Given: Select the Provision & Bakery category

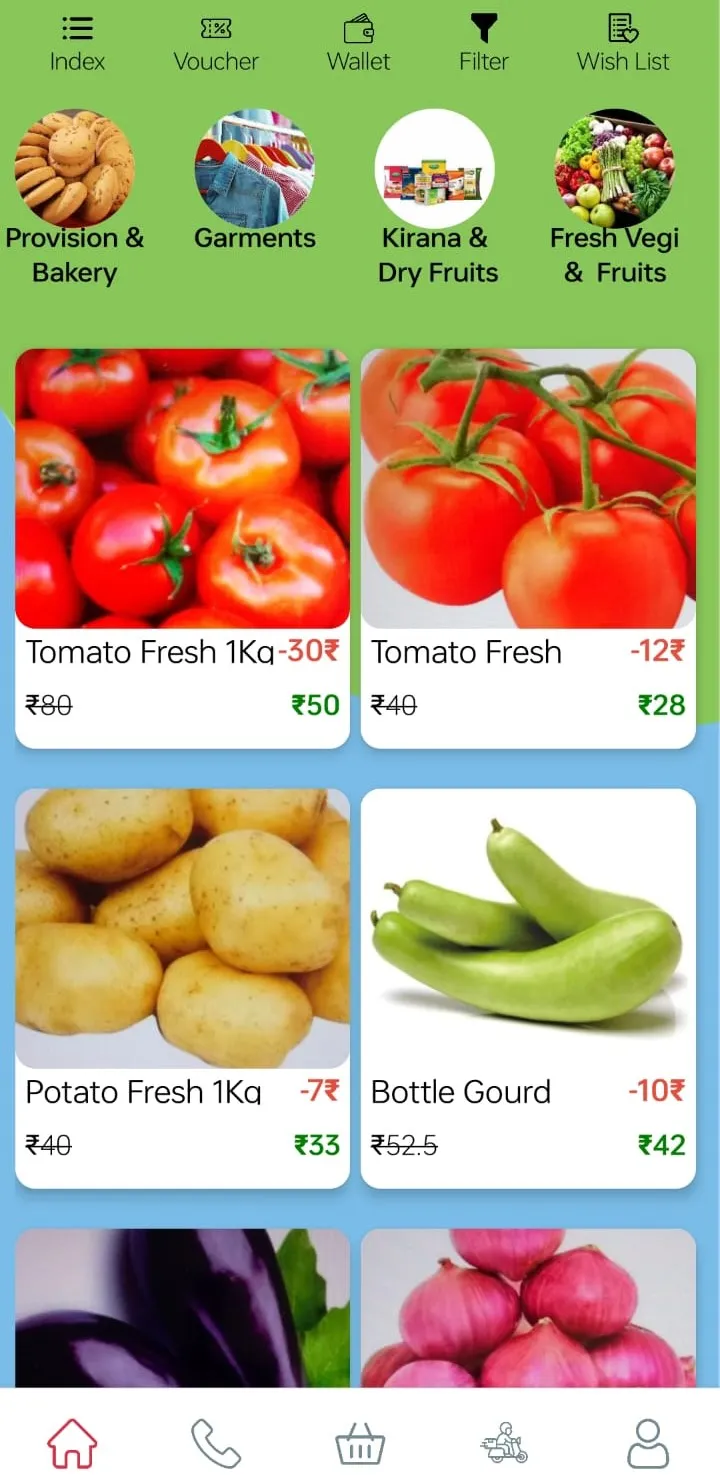Looking at the screenshot, I should point(75,198).
